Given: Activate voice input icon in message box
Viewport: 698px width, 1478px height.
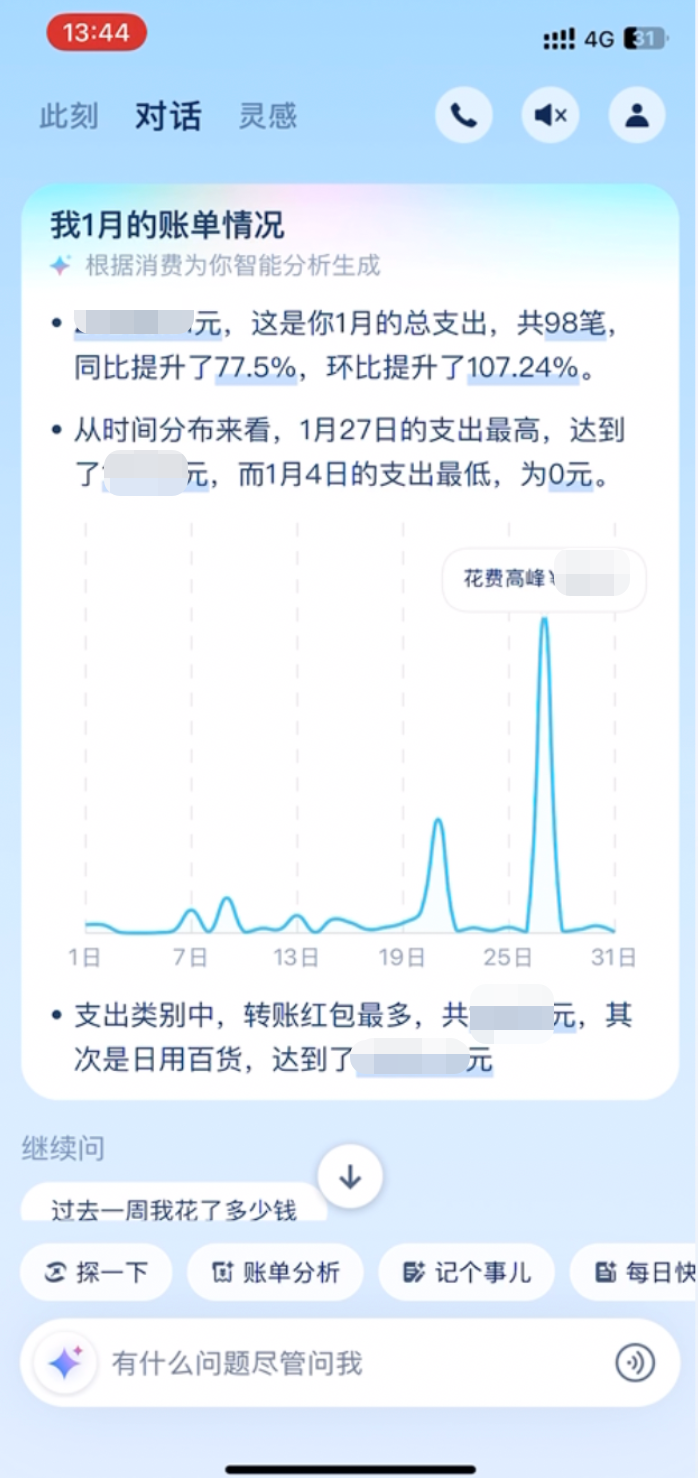Looking at the screenshot, I should click(635, 1362).
